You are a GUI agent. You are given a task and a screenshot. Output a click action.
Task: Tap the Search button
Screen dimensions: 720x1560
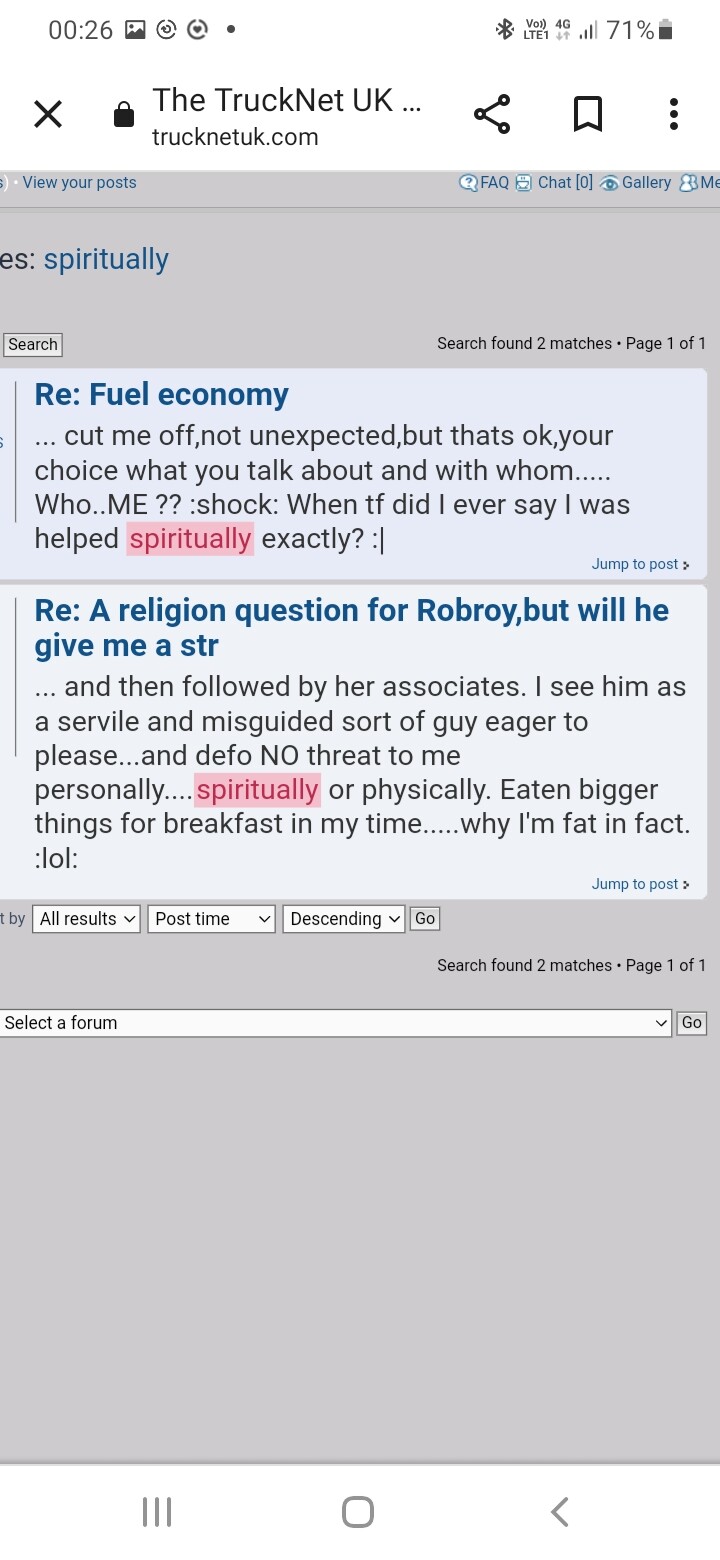tap(33, 345)
